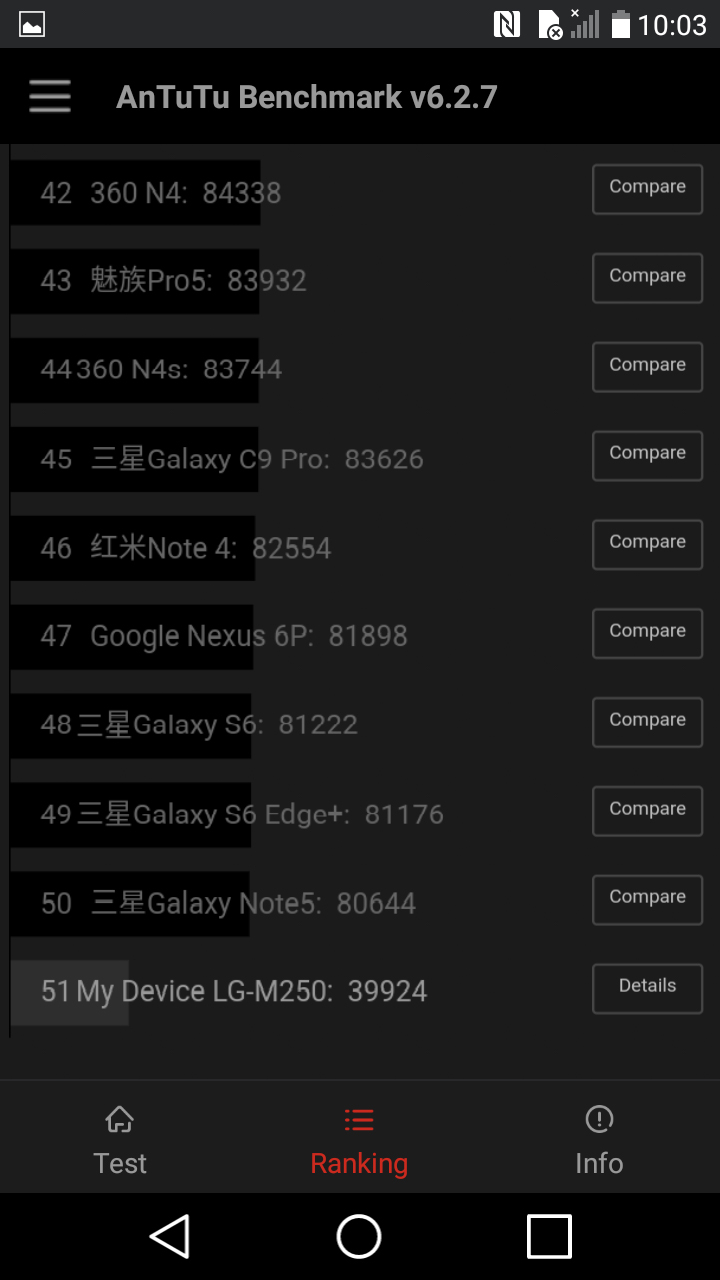Compare with 360 N4
Viewport: 720px width, 1280px height.
(x=647, y=189)
